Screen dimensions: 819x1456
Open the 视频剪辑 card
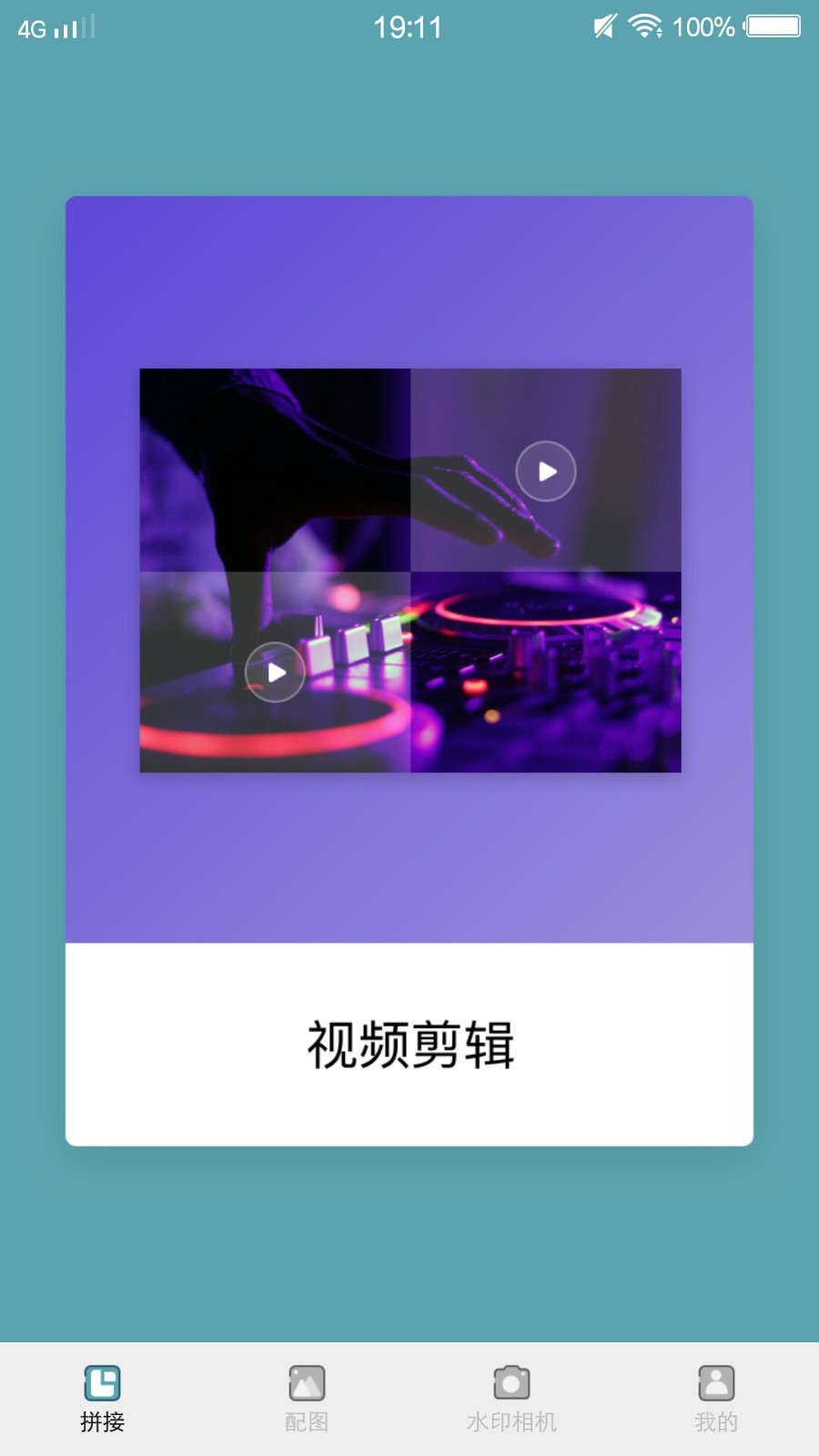point(409,671)
